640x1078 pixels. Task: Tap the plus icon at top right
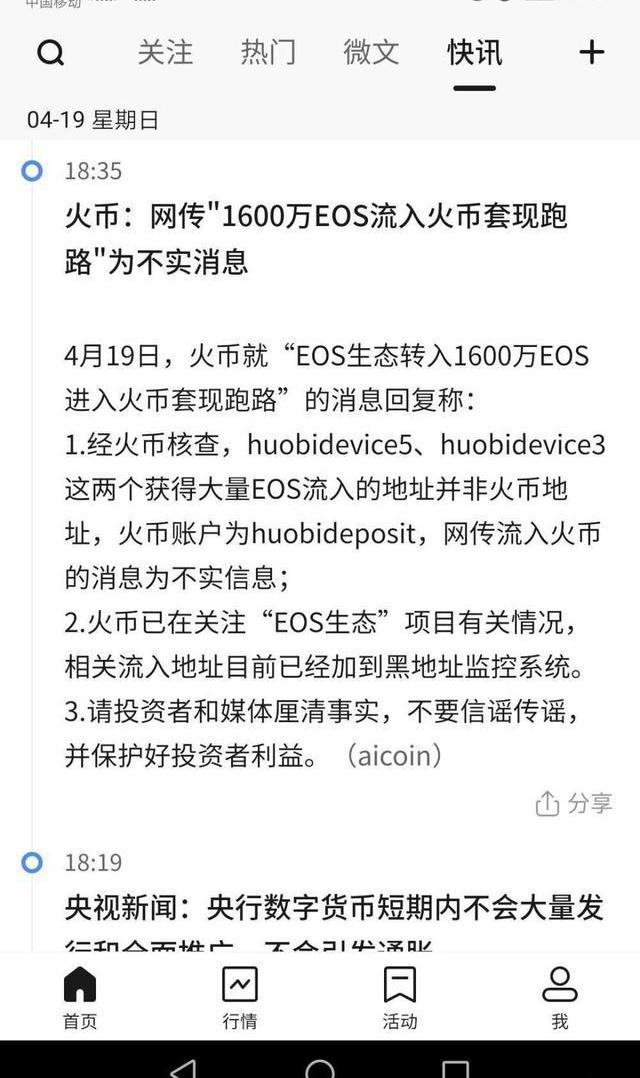592,52
